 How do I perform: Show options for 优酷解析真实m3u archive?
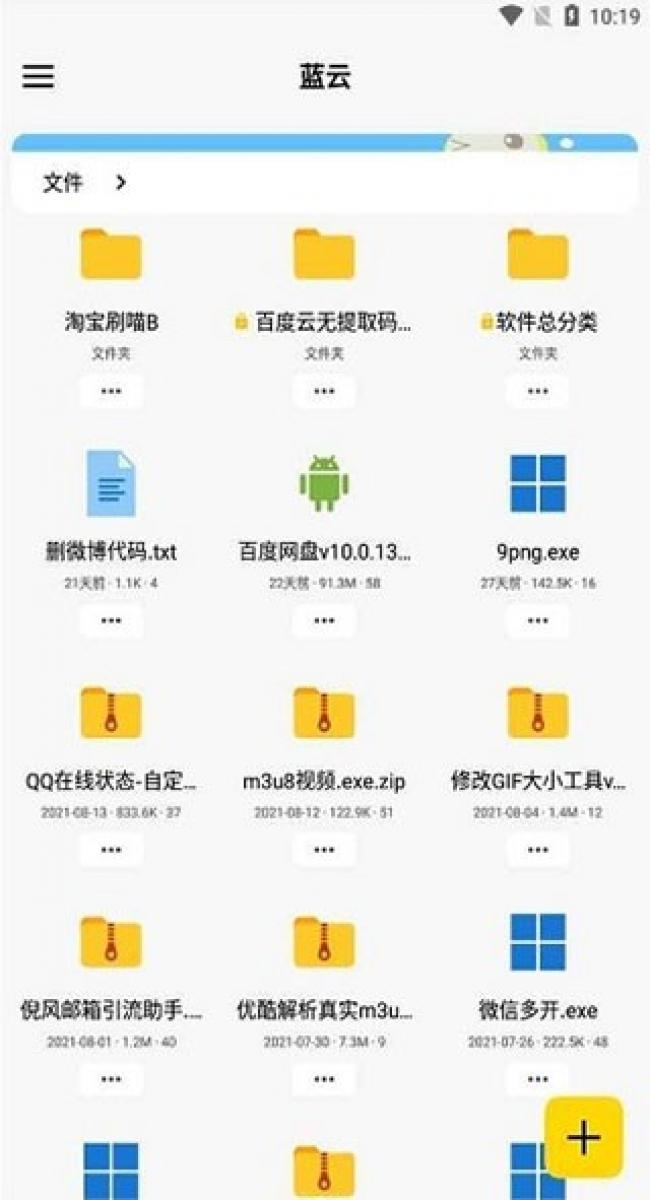click(x=324, y=1079)
